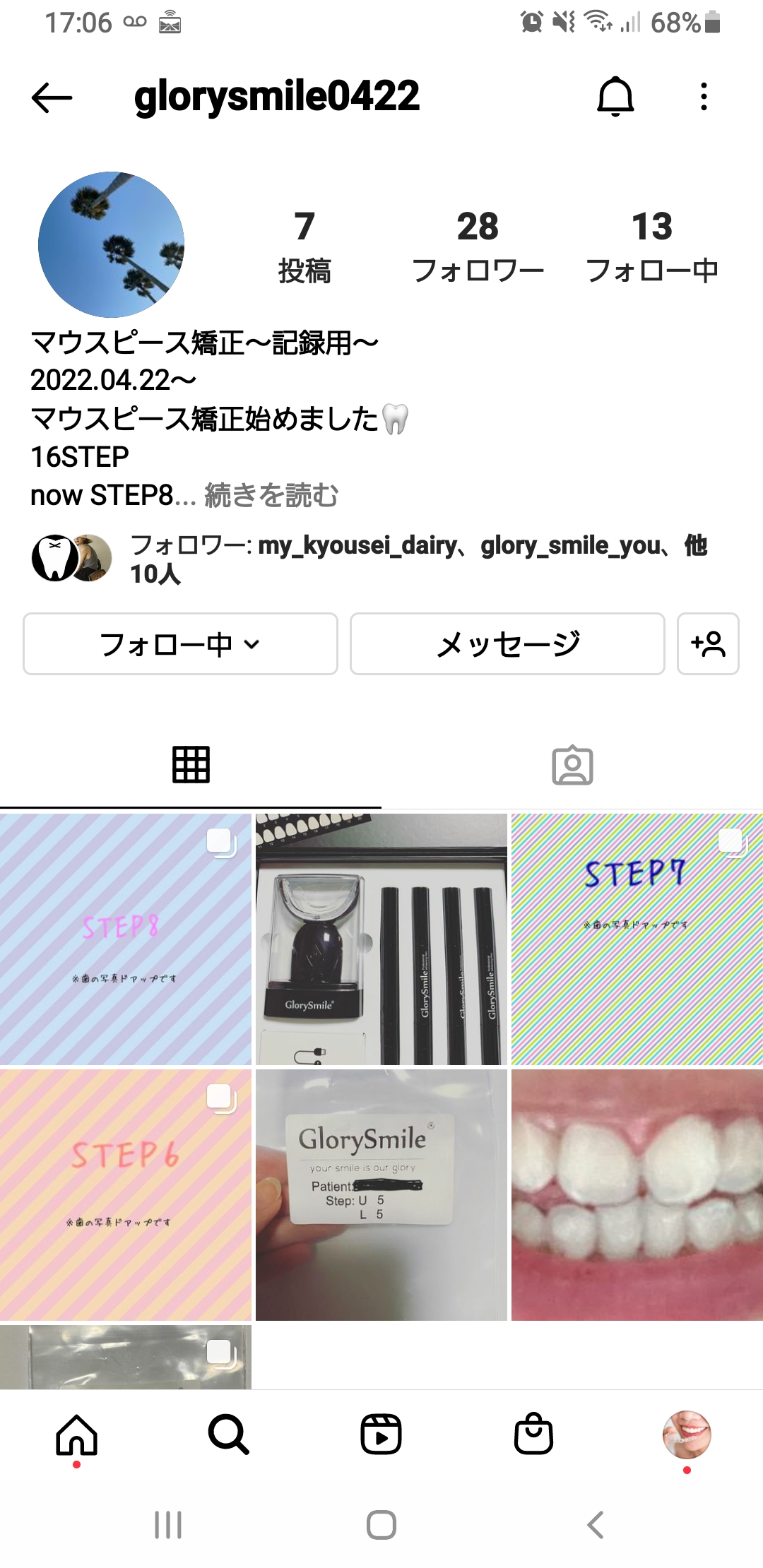Open the search icon
Screen dimensions: 763x1568
[x=228, y=1434]
